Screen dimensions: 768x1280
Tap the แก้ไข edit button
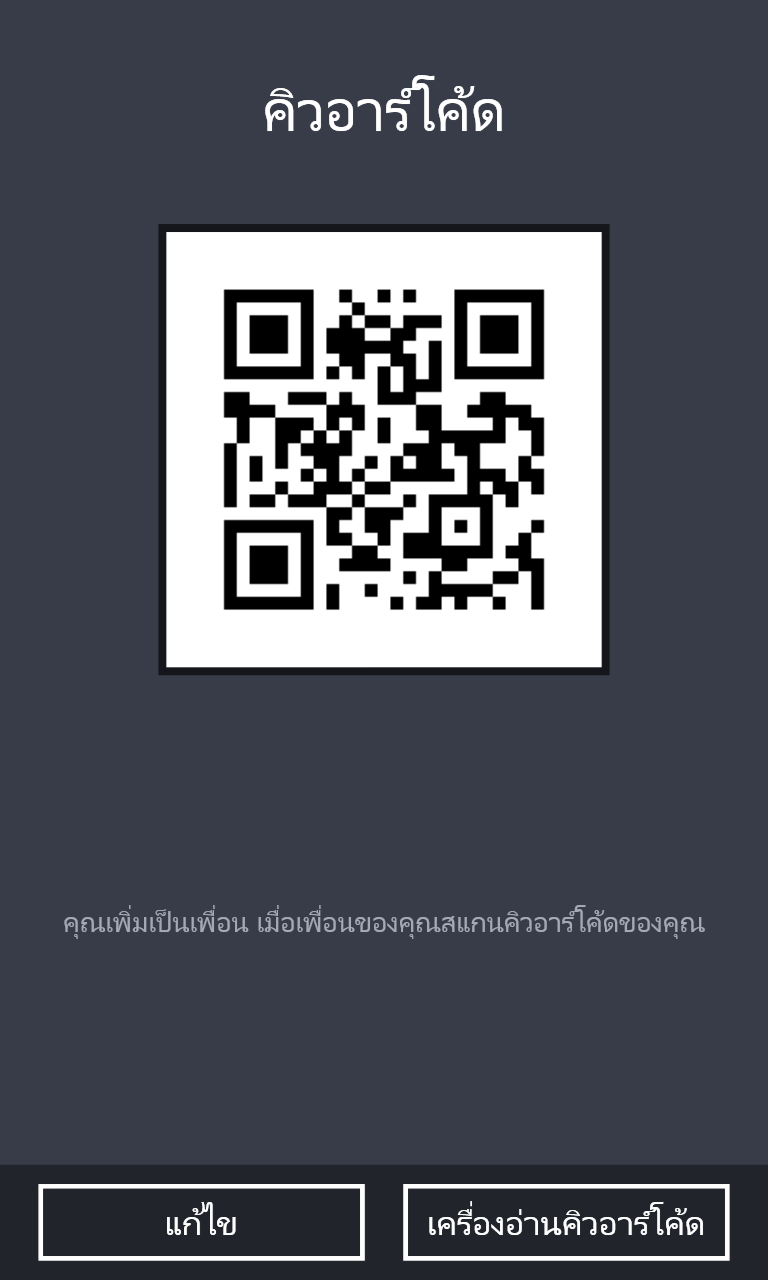201,1222
